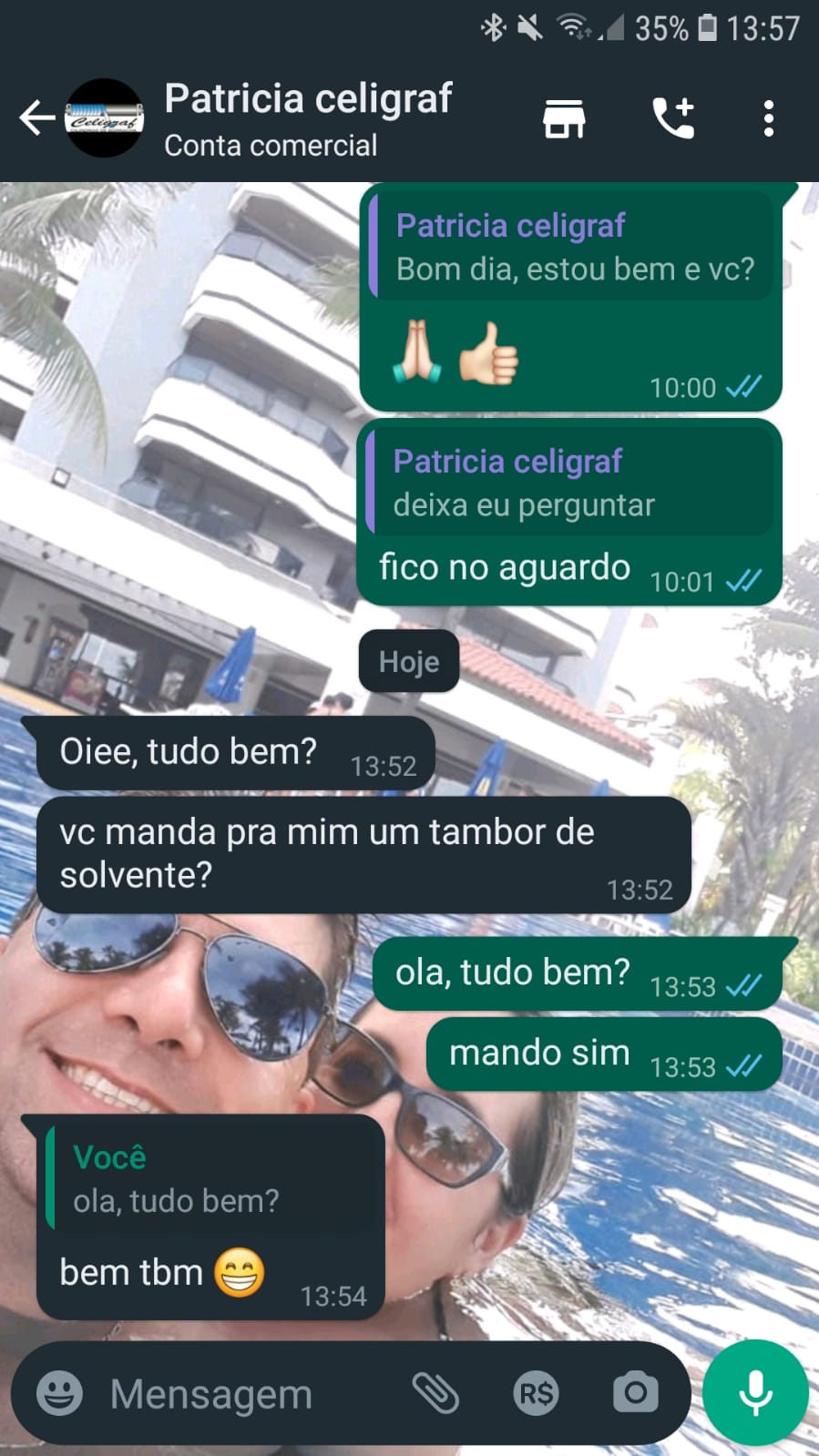819x1456 pixels.
Task: Jump to quoted message "ola, tudo bem?"
Action: point(211,1179)
